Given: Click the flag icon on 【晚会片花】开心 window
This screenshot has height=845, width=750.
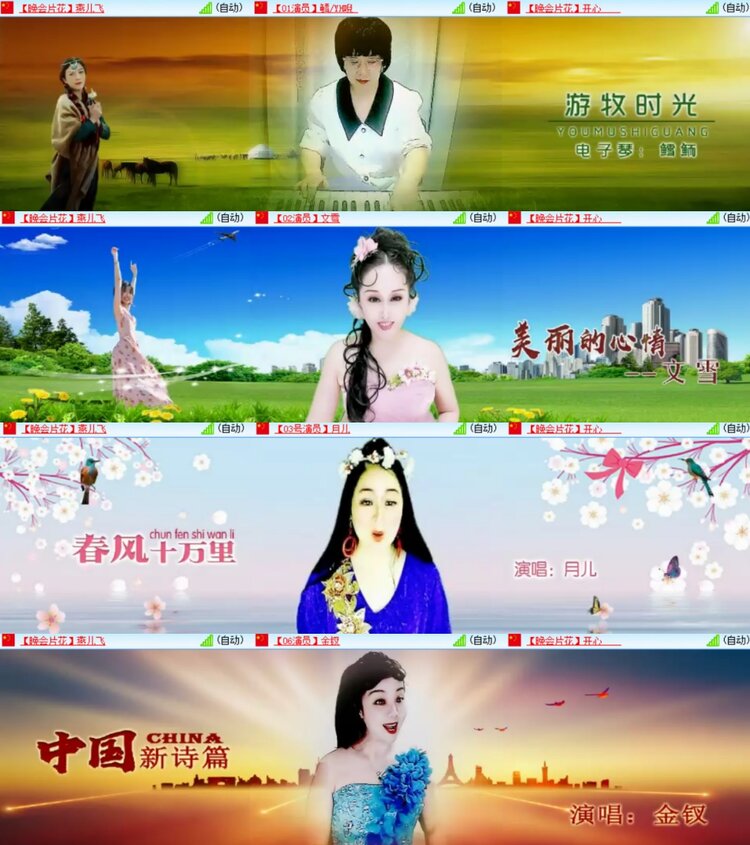Looking at the screenshot, I should pyautogui.click(x=512, y=9).
